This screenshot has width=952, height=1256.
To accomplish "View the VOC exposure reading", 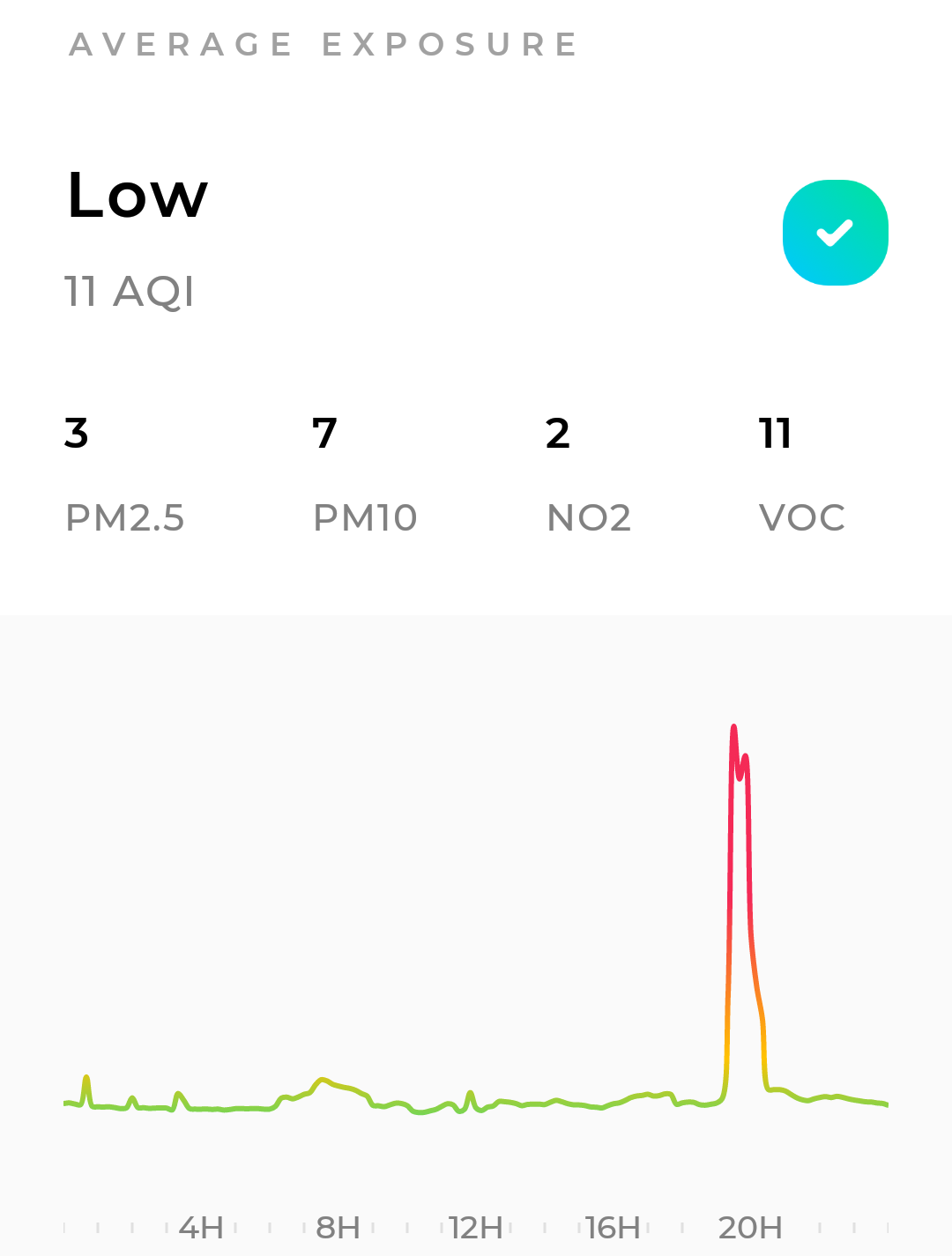I will tap(801, 476).
